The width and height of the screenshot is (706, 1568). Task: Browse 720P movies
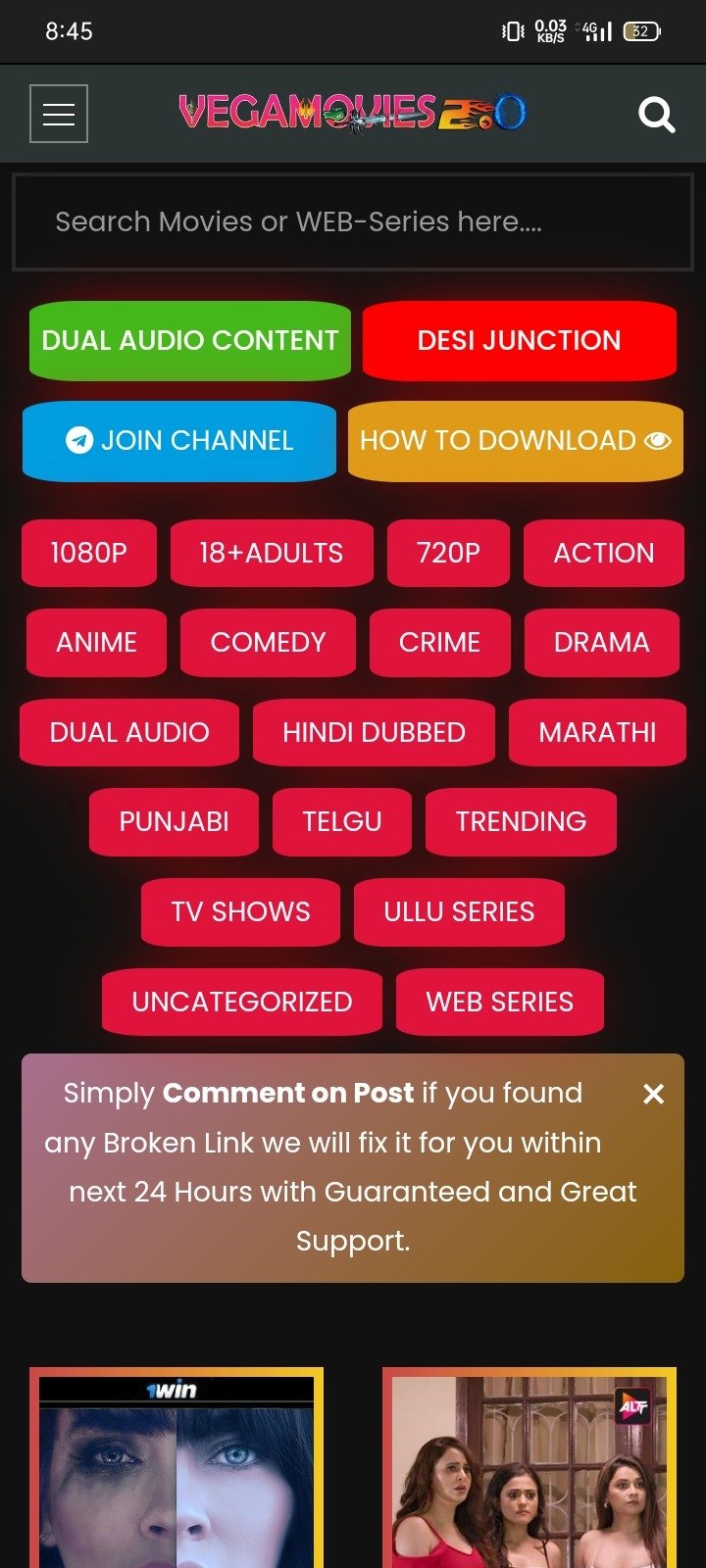[448, 553]
